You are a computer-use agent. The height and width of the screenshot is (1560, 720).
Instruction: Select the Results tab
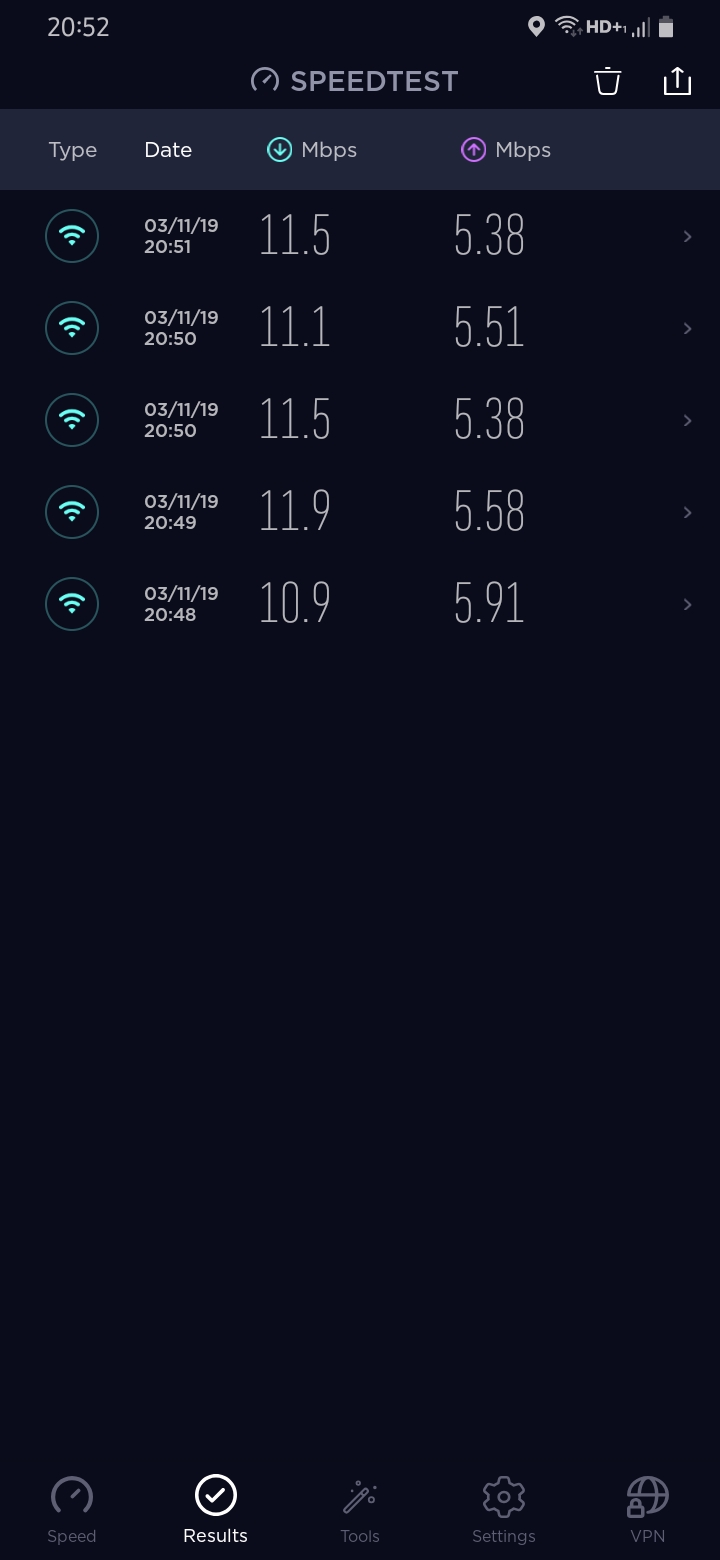(x=216, y=1510)
